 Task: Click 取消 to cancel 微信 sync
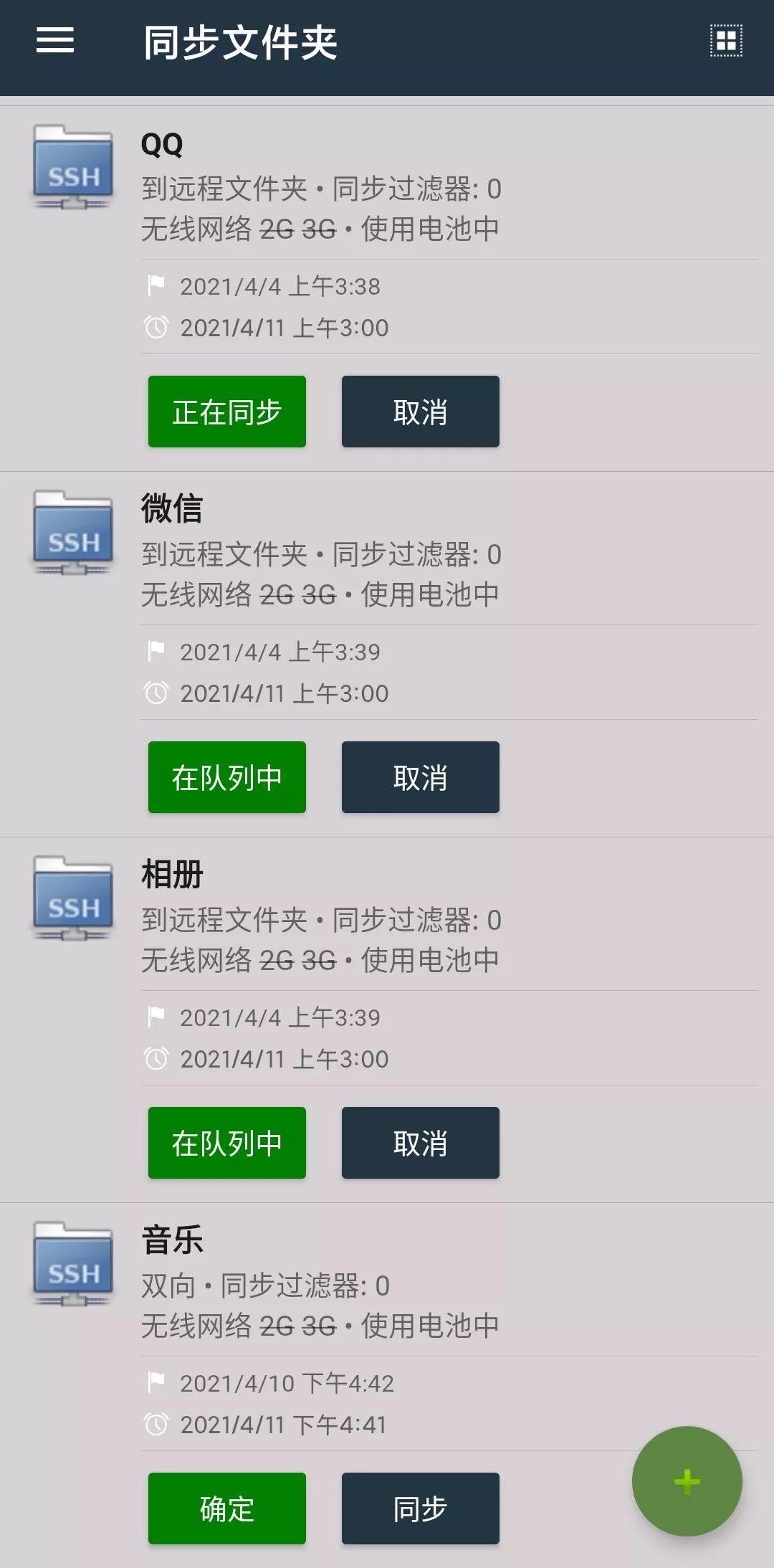point(420,776)
